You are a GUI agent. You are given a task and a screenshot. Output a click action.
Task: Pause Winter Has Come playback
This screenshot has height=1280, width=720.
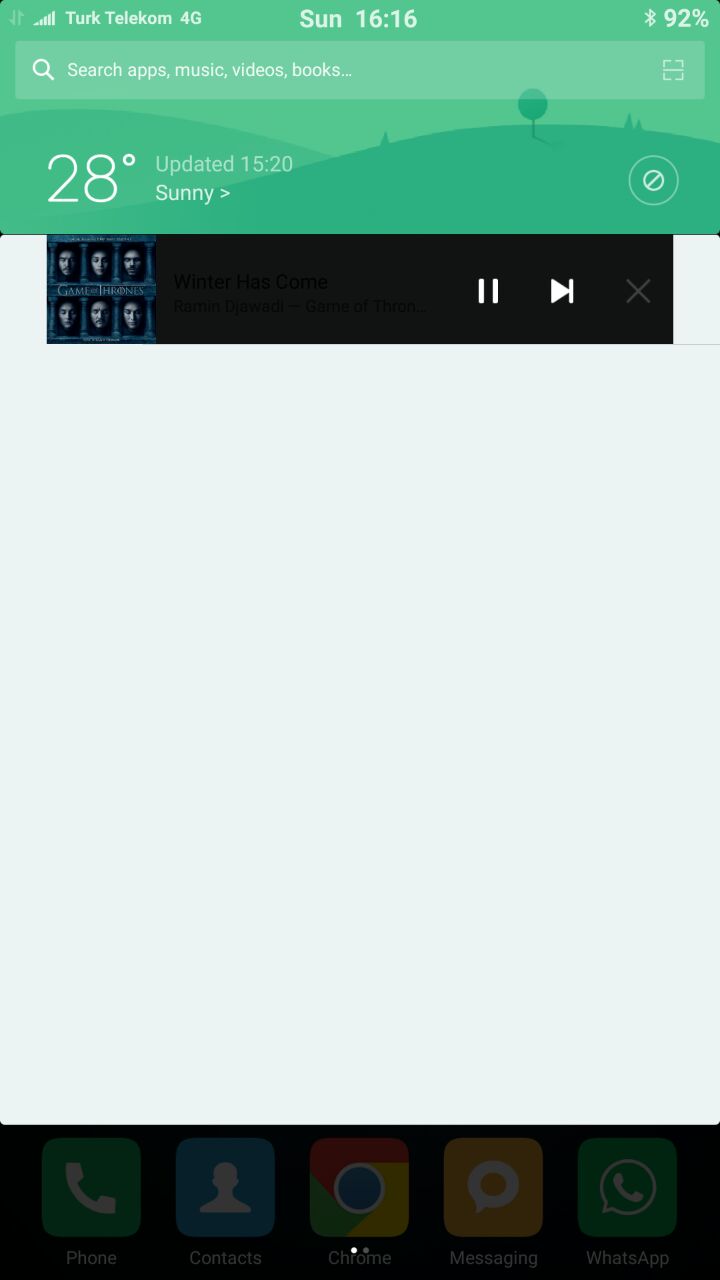(x=488, y=291)
